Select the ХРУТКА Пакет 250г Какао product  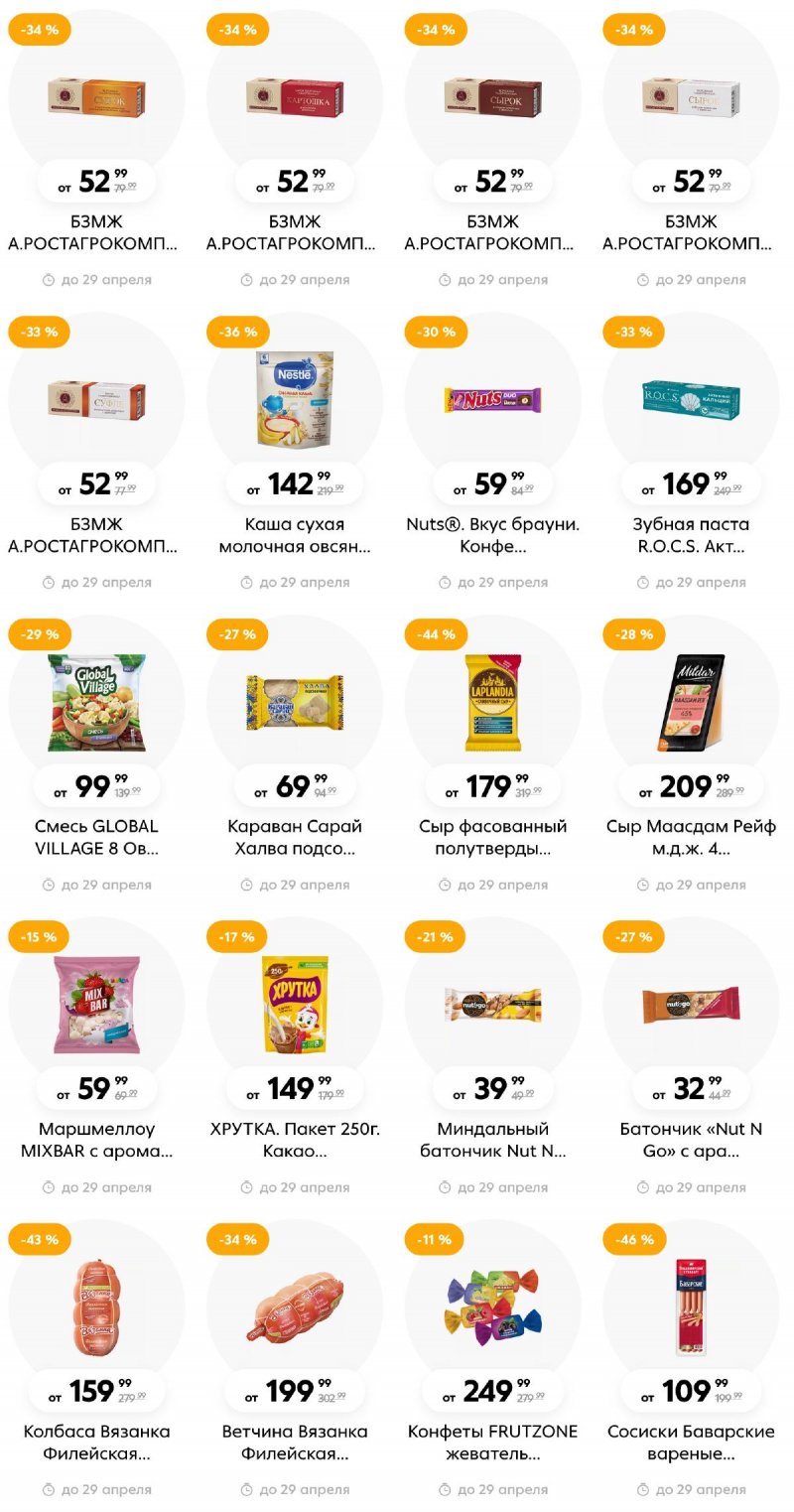point(295,1005)
